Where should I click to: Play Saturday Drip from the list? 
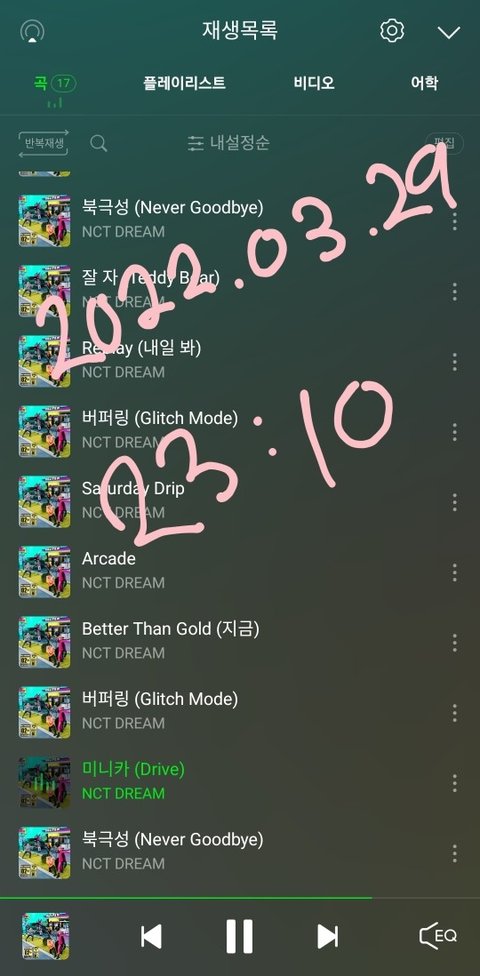pyautogui.click(x=240, y=500)
